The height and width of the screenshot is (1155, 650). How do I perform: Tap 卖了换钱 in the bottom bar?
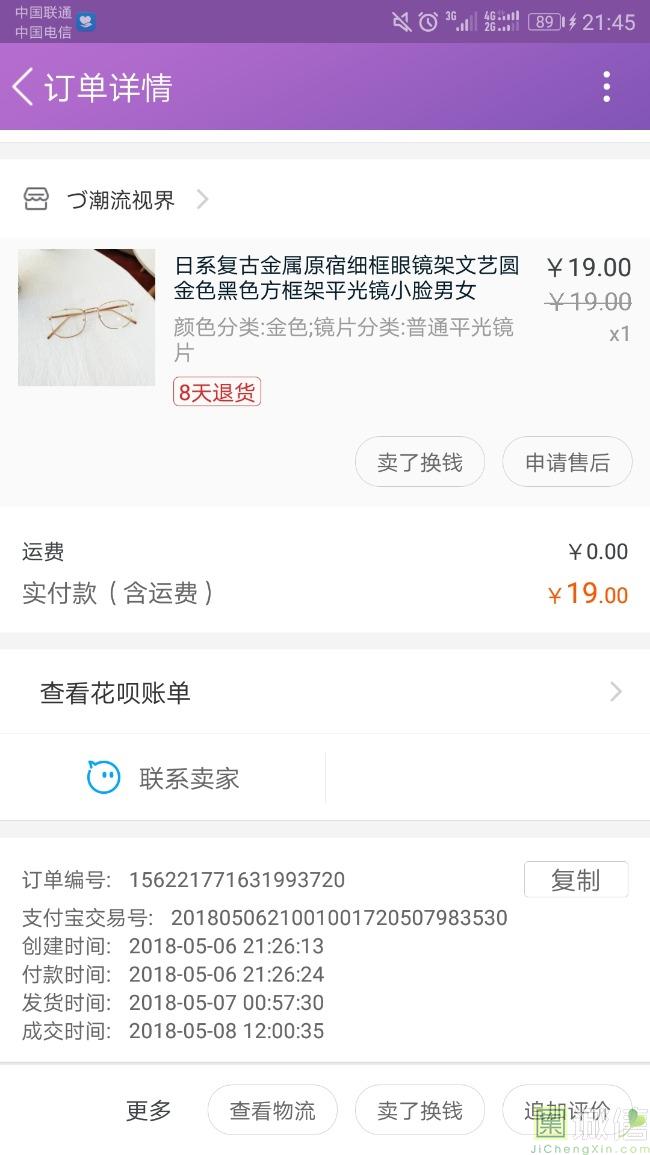(x=420, y=1110)
